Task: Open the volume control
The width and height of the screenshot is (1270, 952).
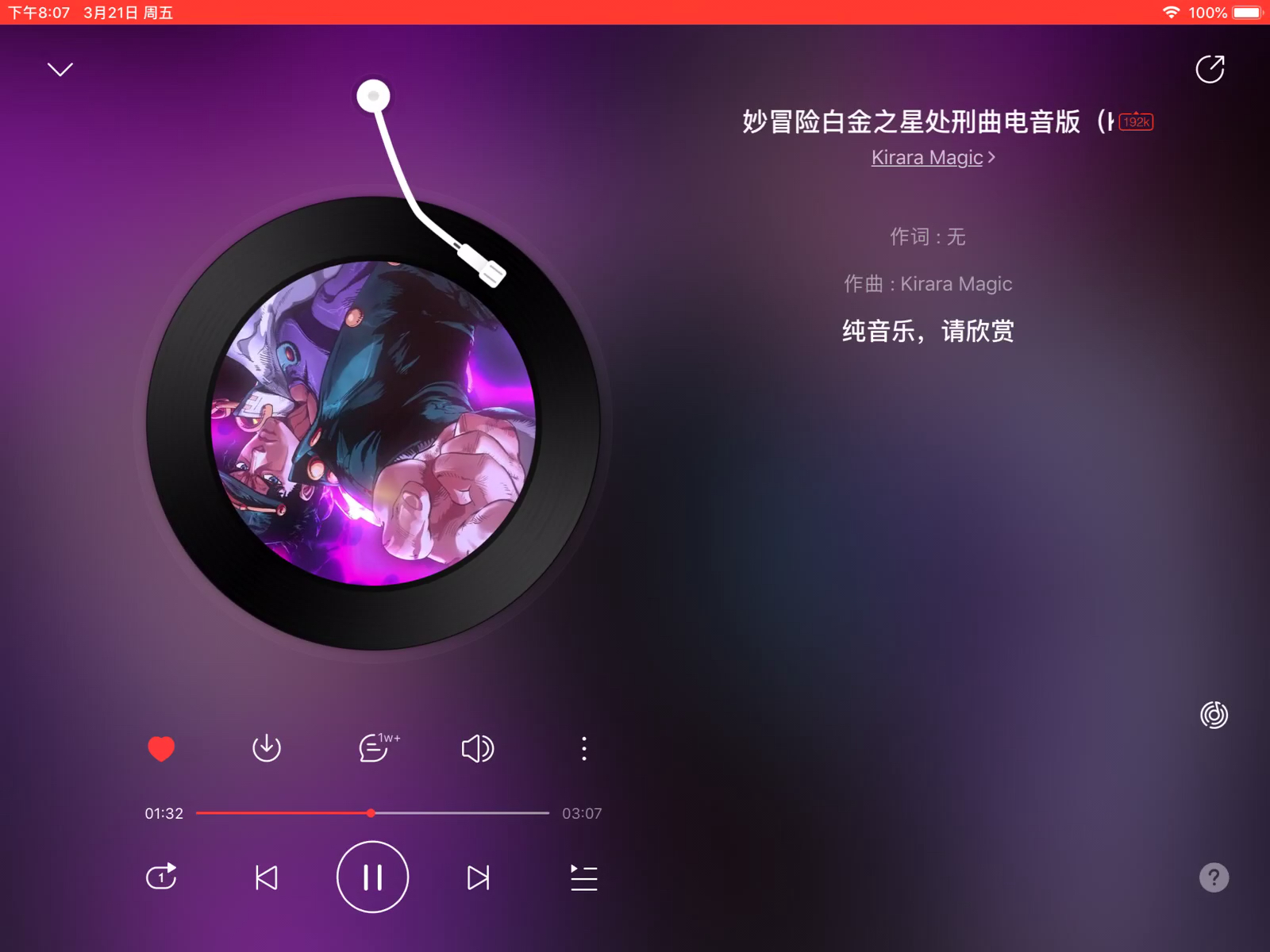Action: [x=478, y=748]
